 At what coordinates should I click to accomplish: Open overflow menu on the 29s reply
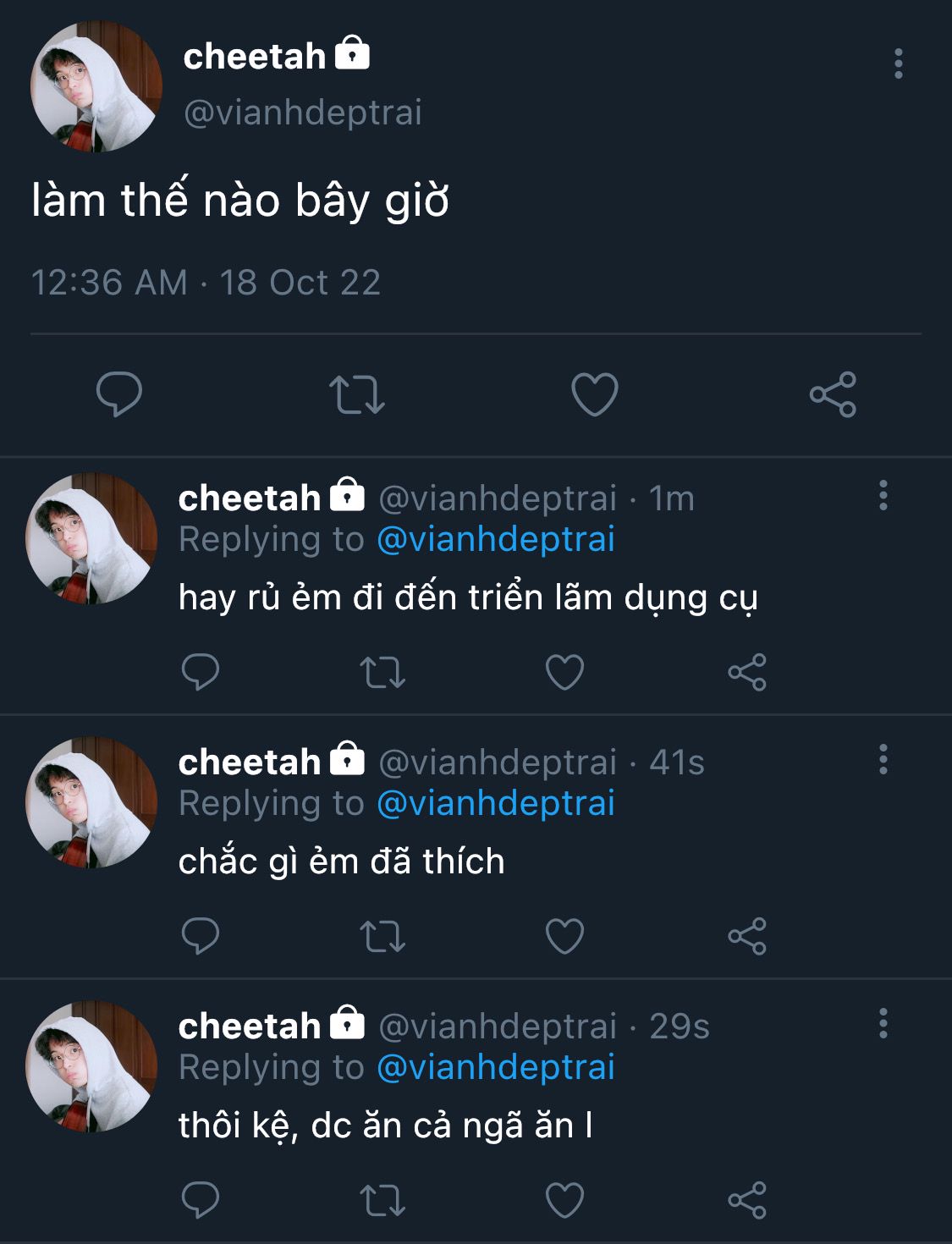pyautogui.click(x=883, y=1024)
